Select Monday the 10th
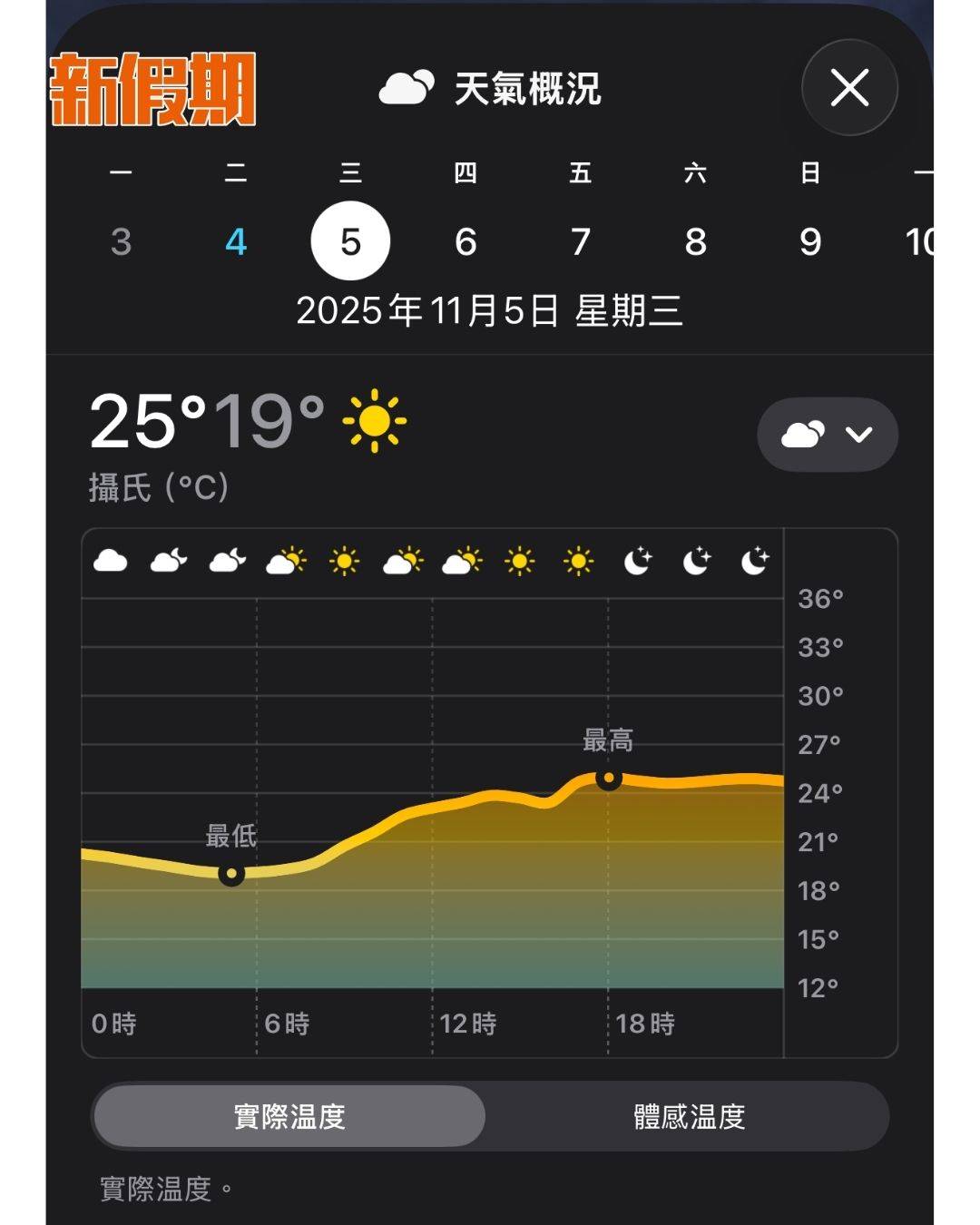The width and height of the screenshot is (980, 1225). pos(918,241)
